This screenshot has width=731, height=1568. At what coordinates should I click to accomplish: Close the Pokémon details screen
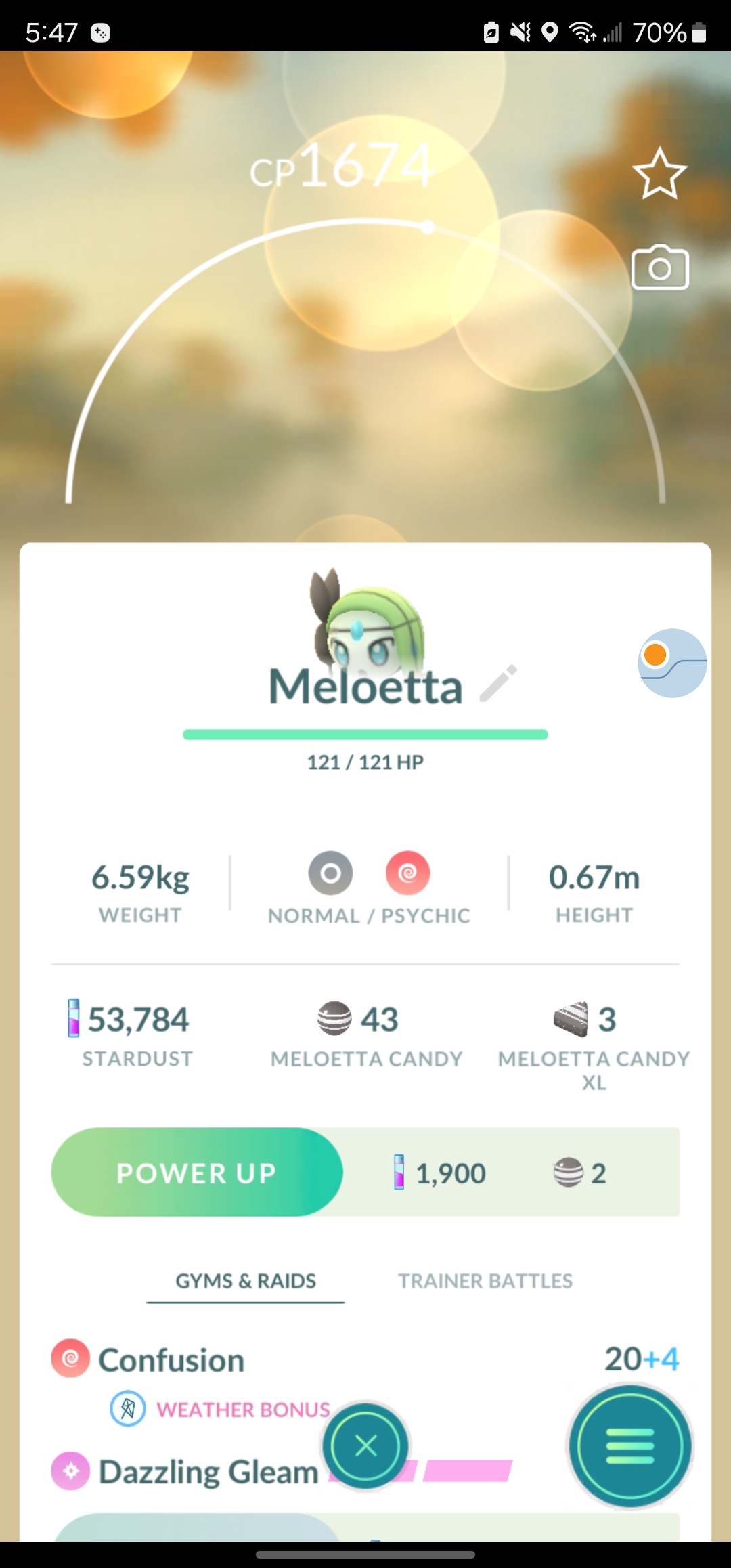pyautogui.click(x=365, y=1446)
